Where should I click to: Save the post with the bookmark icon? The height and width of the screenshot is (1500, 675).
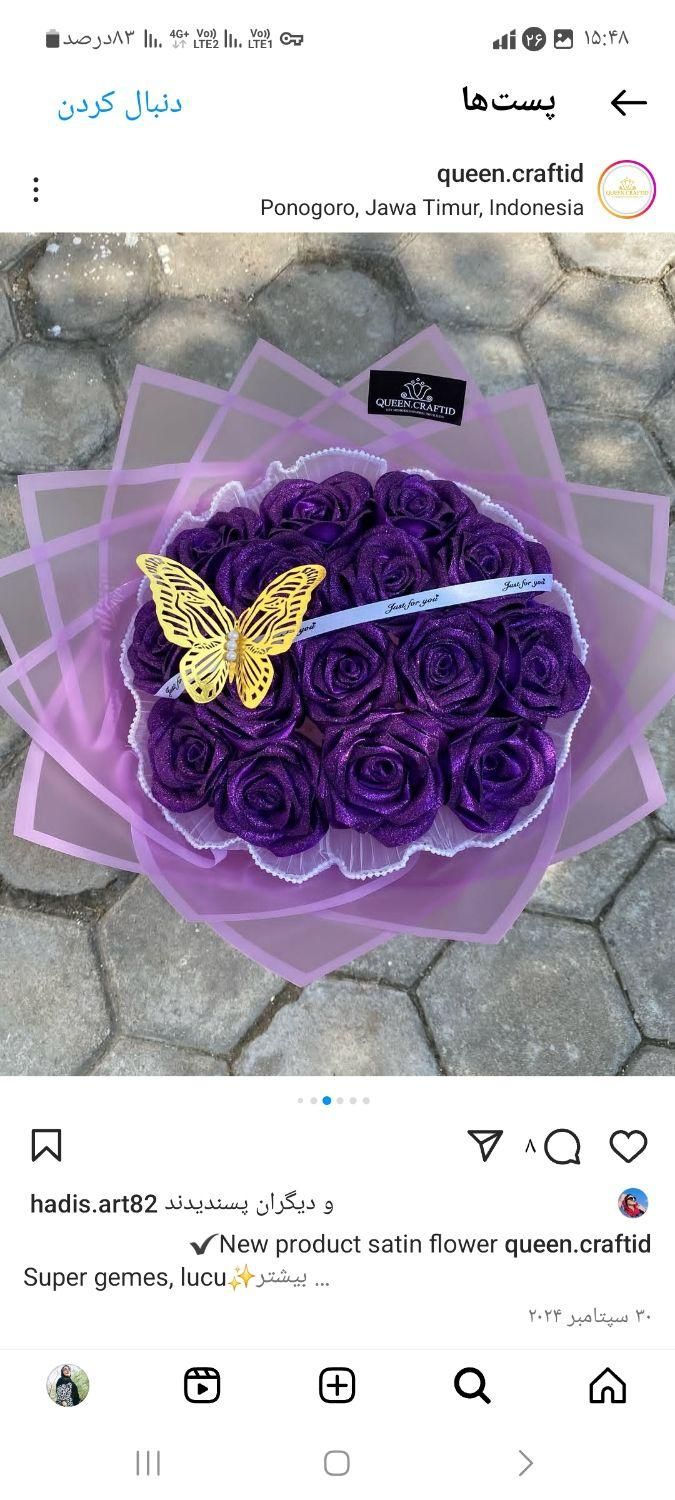(46, 1146)
